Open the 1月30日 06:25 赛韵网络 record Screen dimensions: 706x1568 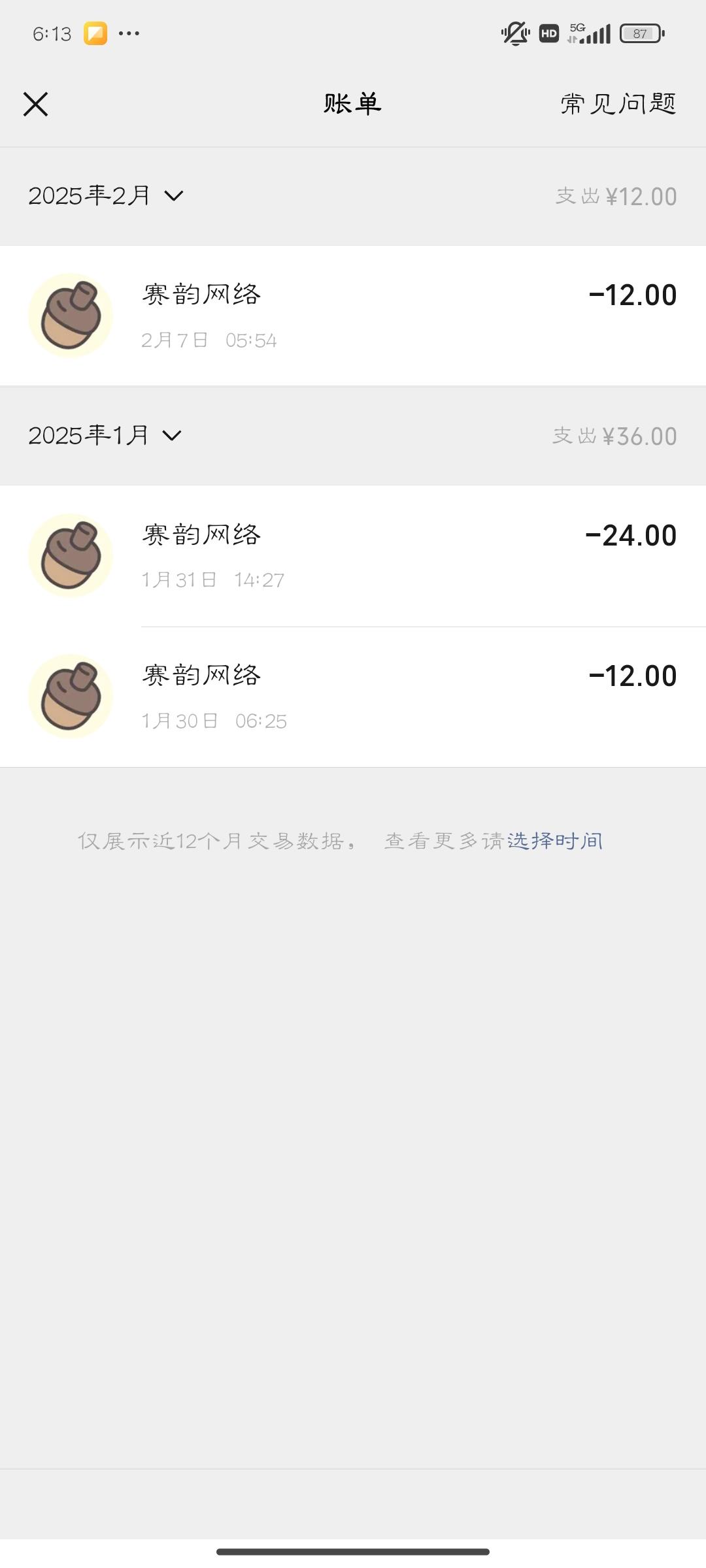click(353, 696)
